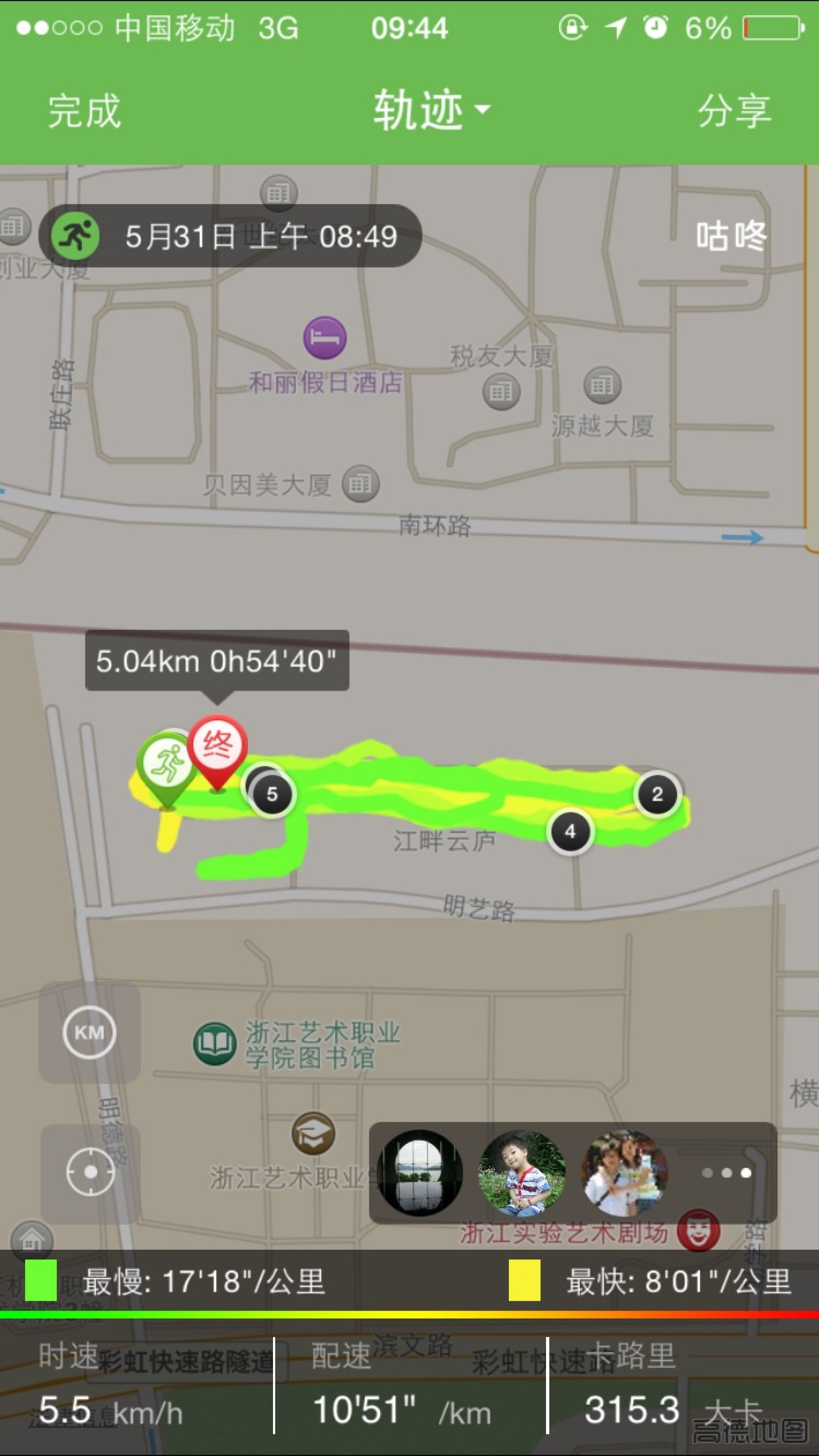The image size is (819, 1456).
Task: Open the window scenery photo thumbnail
Action: 420,1173
